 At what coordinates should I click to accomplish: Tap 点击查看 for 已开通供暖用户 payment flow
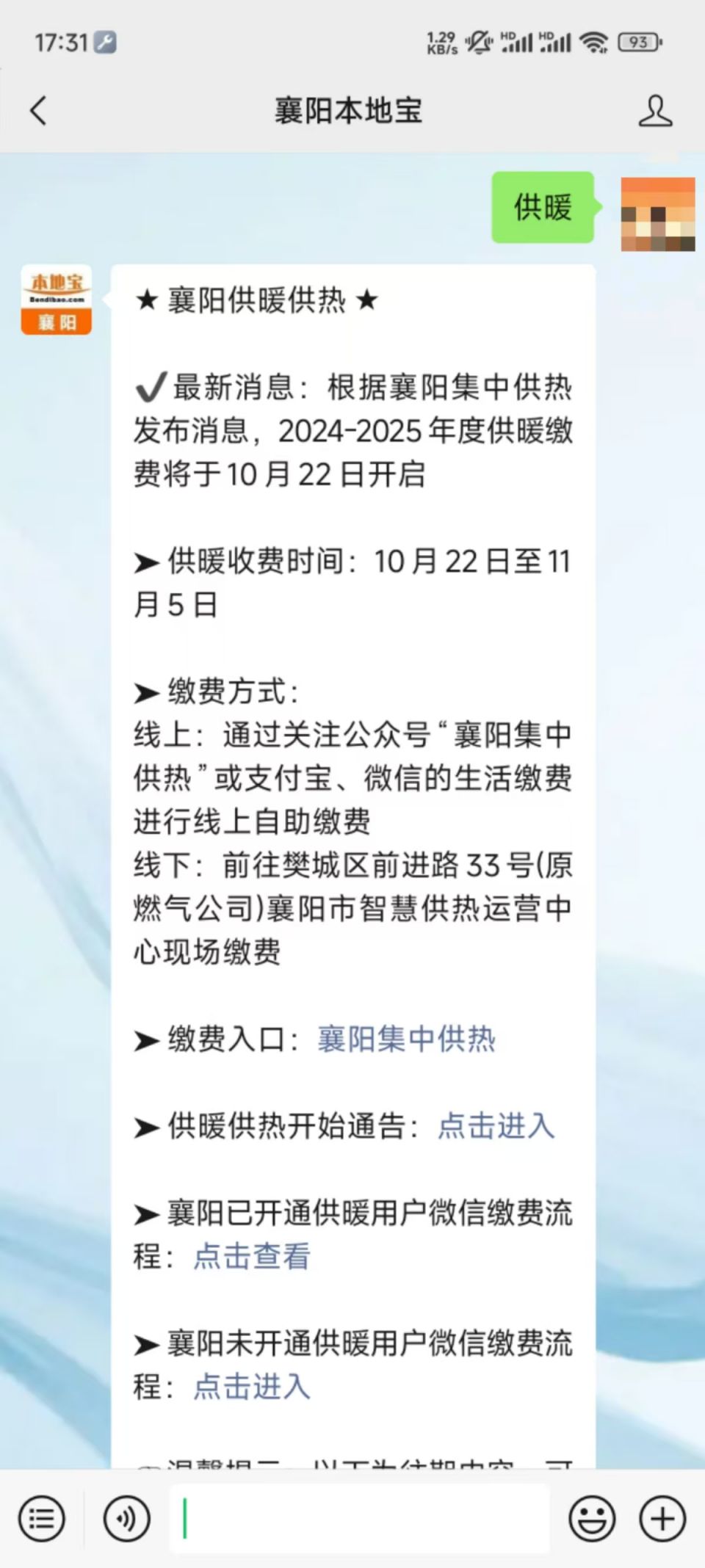(251, 1256)
